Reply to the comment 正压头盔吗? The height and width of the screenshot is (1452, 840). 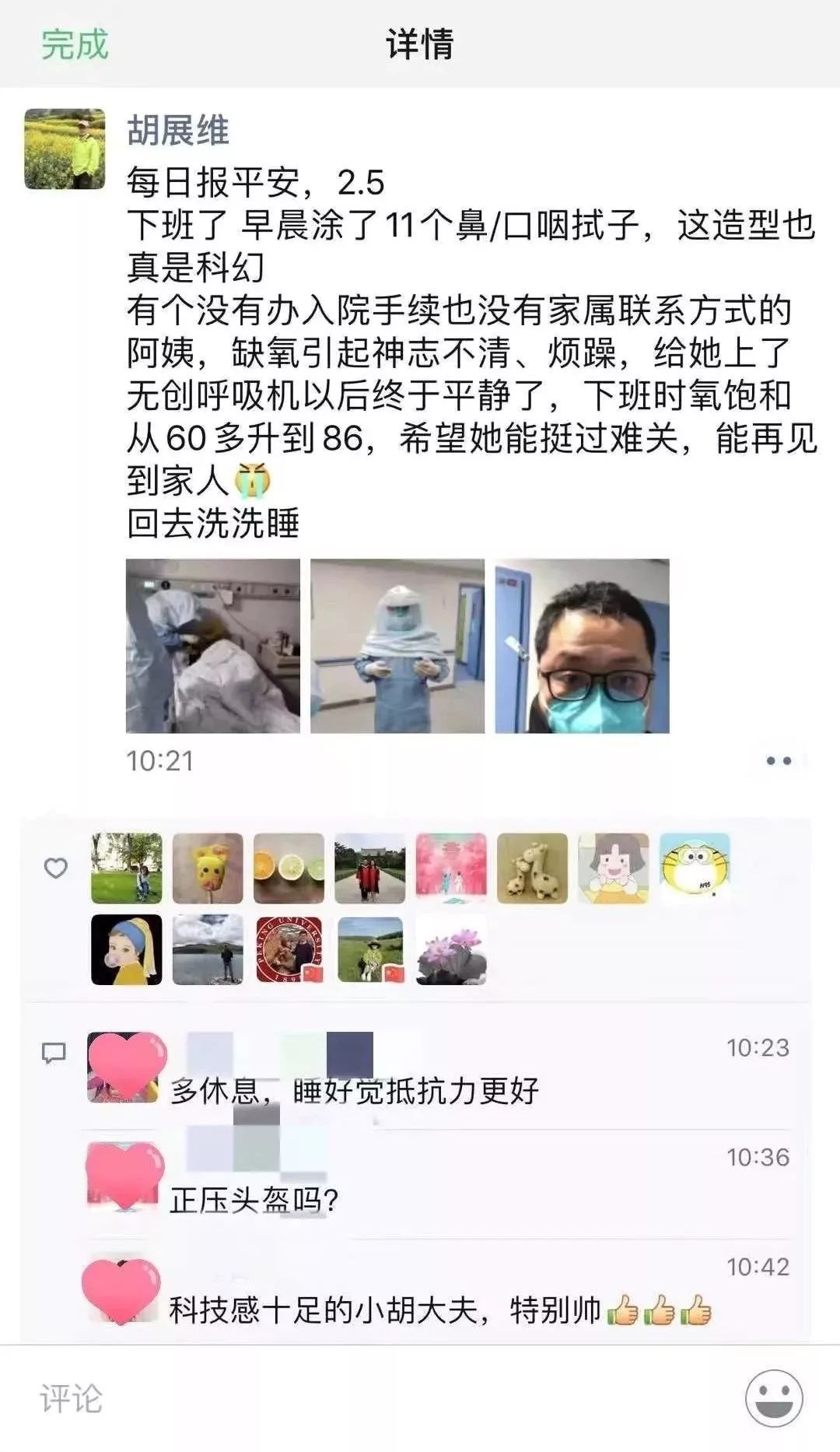[254, 1201]
